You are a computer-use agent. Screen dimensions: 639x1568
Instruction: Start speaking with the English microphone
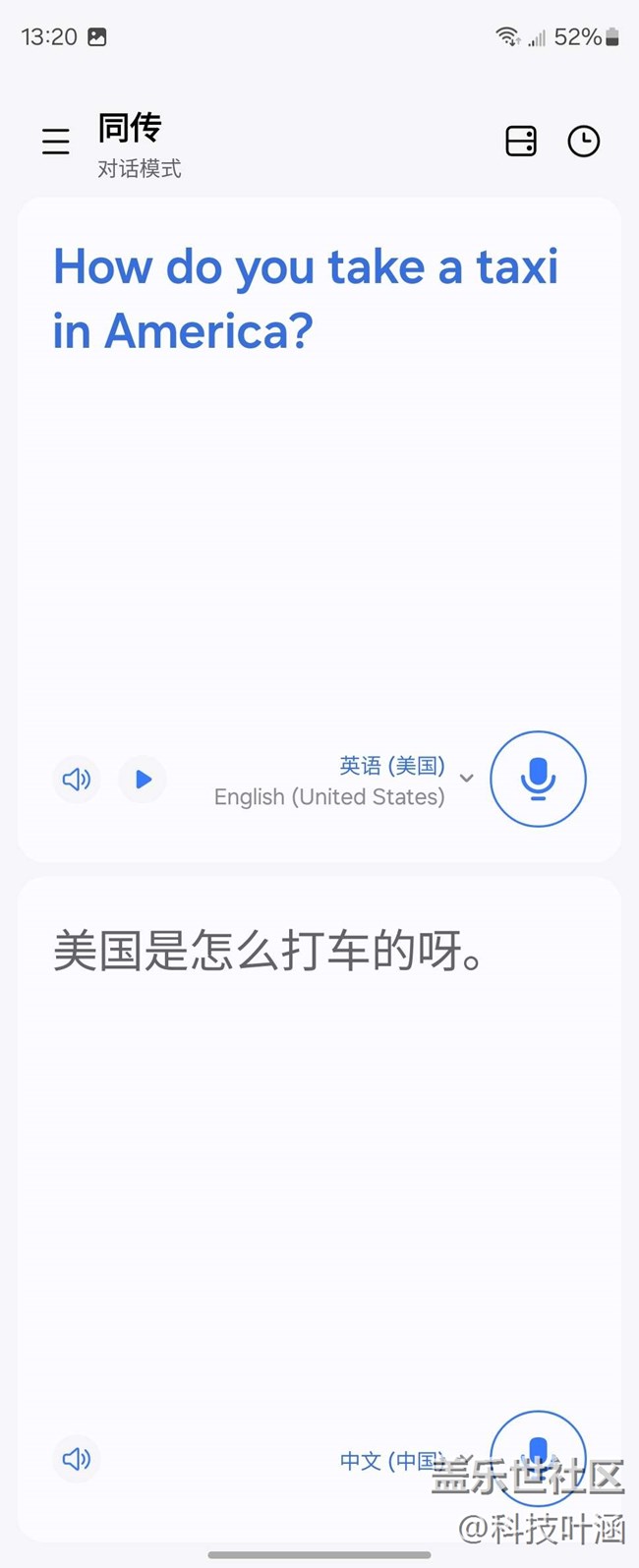coord(538,779)
